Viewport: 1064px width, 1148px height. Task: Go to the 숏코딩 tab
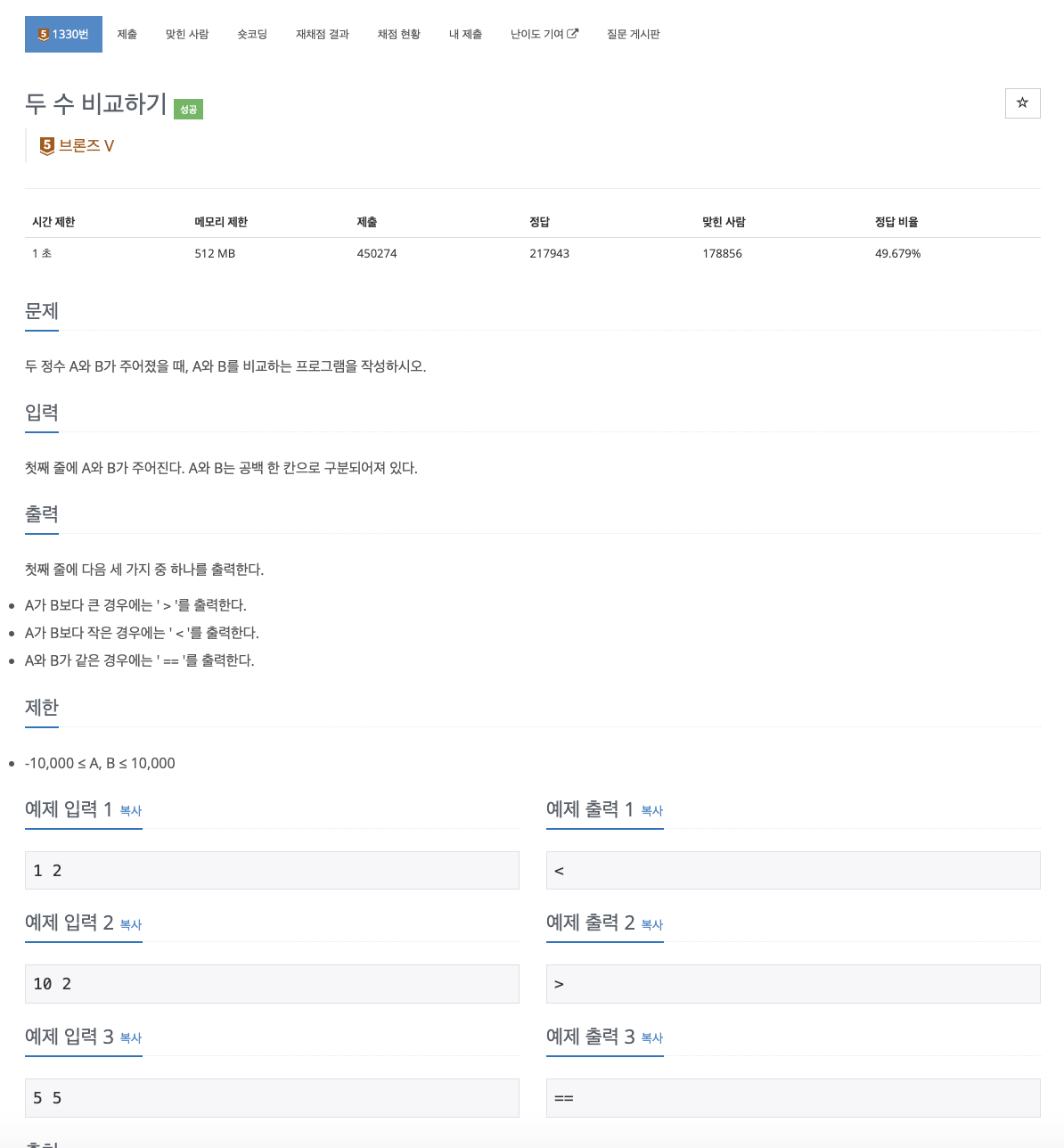pyautogui.click(x=252, y=34)
